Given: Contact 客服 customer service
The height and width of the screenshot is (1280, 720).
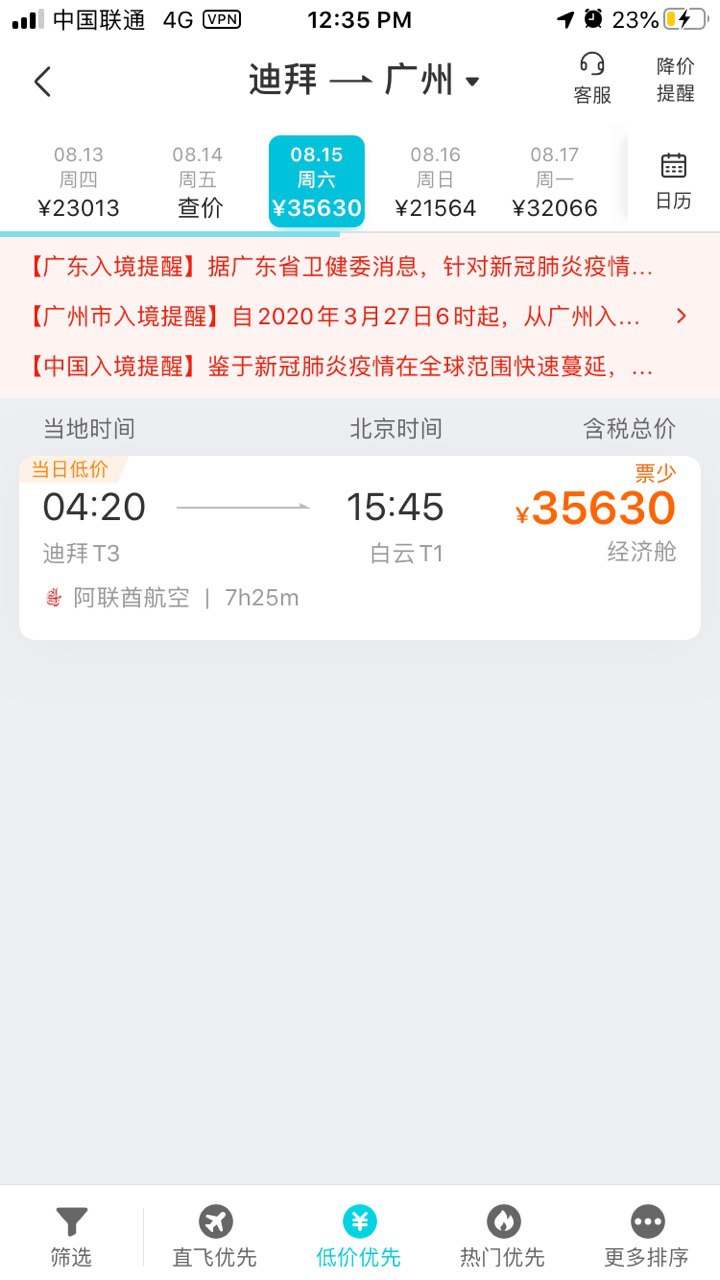Looking at the screenshot, I should 592,80.
